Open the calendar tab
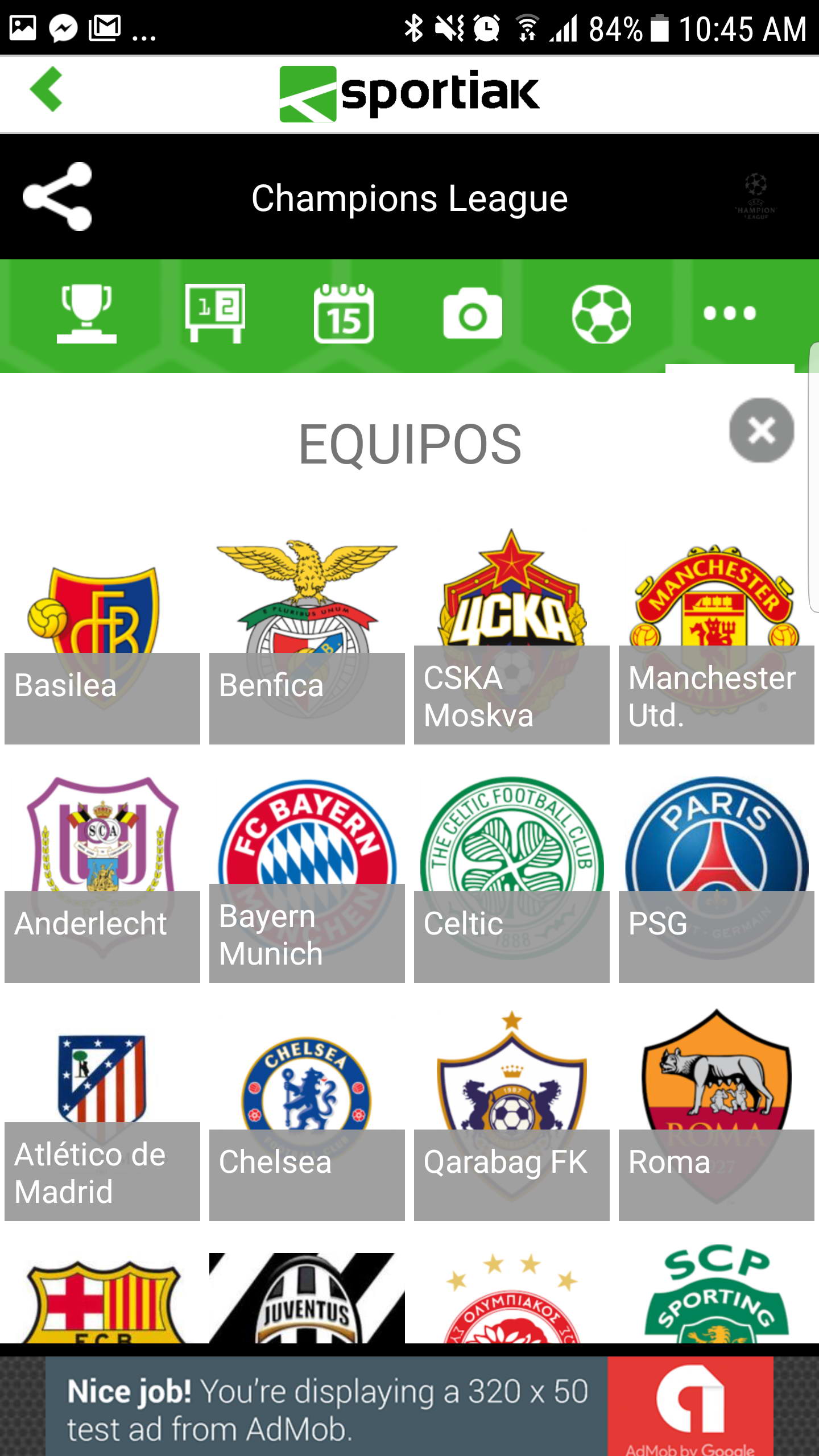 344,313
